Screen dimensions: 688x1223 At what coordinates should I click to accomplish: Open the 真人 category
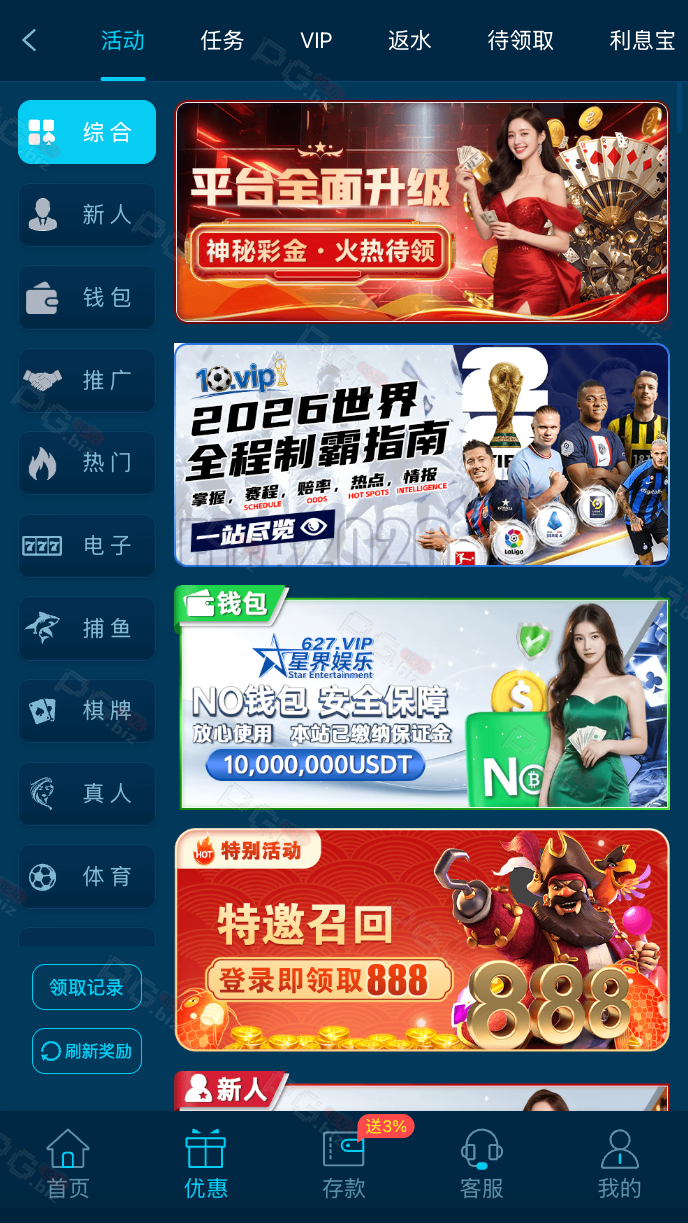87,794
